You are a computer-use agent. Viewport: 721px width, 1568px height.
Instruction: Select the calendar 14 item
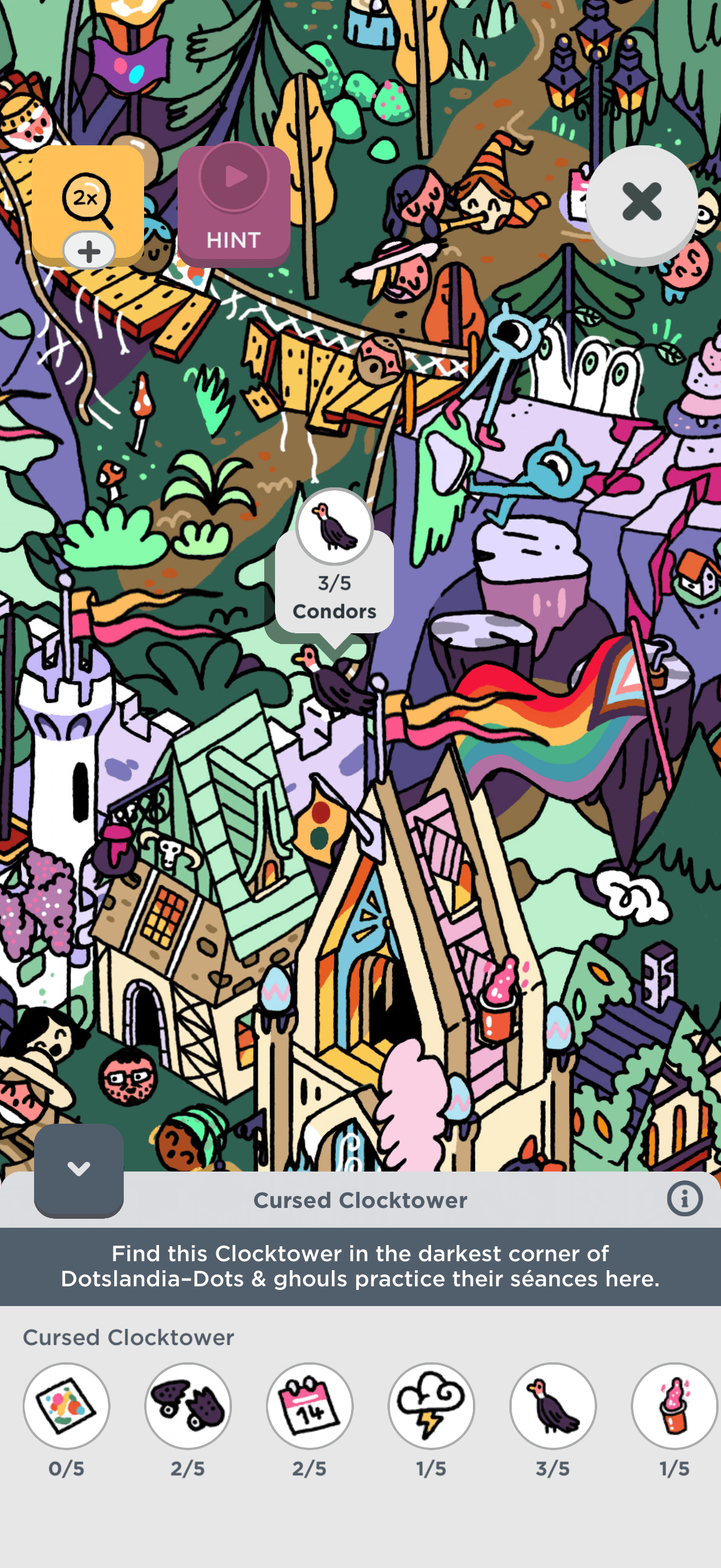[310, 1405]
